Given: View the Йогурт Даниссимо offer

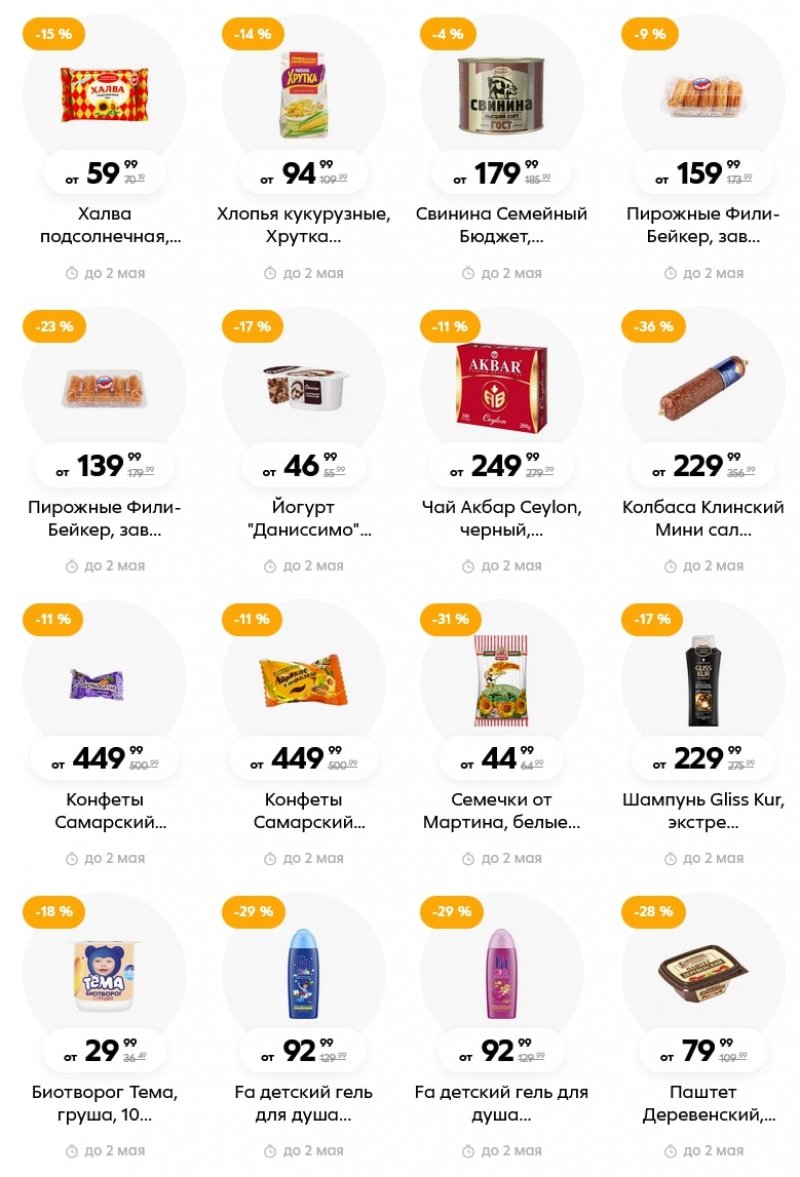Looking at the screenshot, I should coord(303,388).
